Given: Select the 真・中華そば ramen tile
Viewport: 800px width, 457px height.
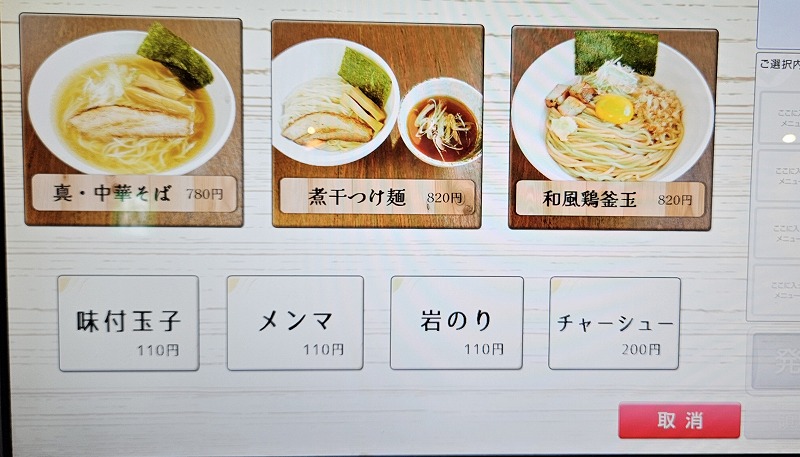Looking at the screenshot, I should click(x=132, y=121).
